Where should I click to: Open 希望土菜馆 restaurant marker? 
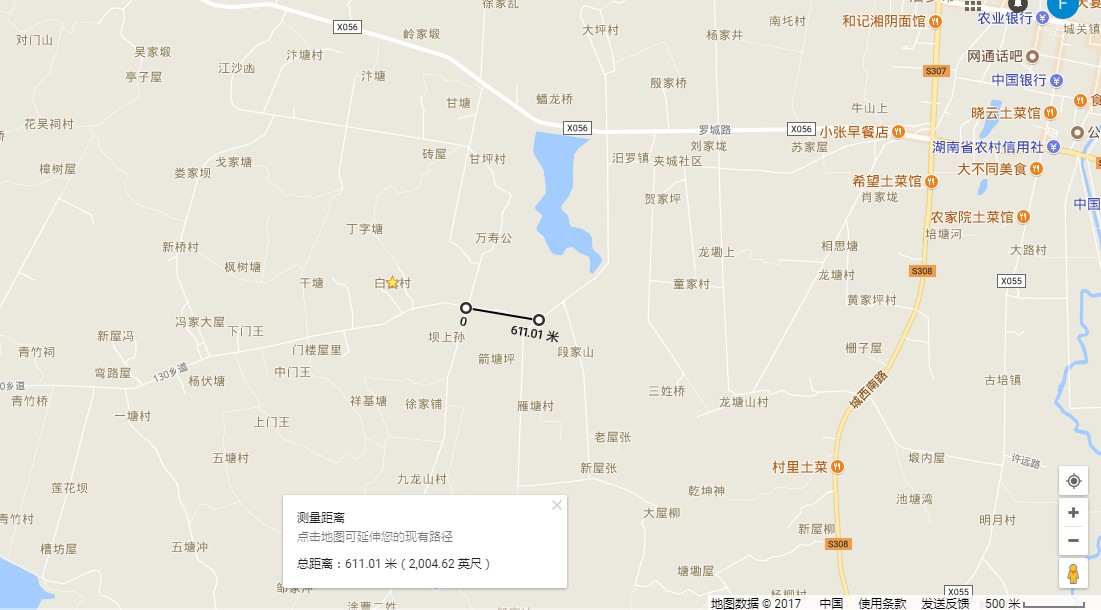tap(931, 181)
